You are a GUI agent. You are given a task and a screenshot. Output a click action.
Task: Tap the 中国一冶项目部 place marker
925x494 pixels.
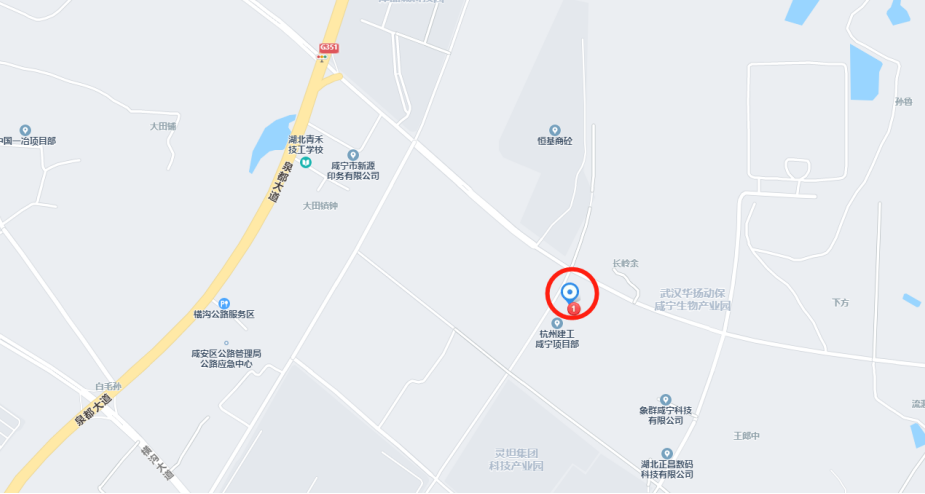click(25, 130)
